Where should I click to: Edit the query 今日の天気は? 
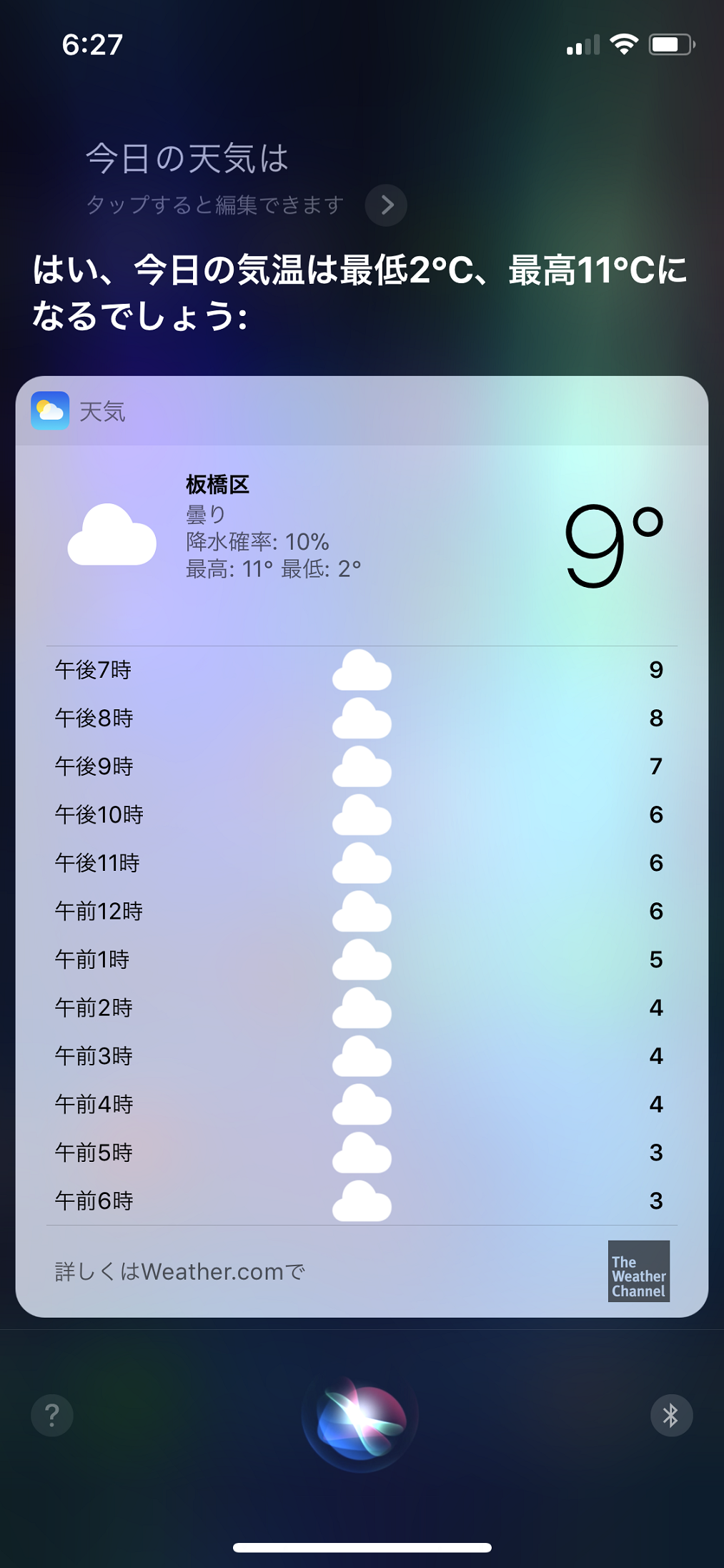pos(187,158)
